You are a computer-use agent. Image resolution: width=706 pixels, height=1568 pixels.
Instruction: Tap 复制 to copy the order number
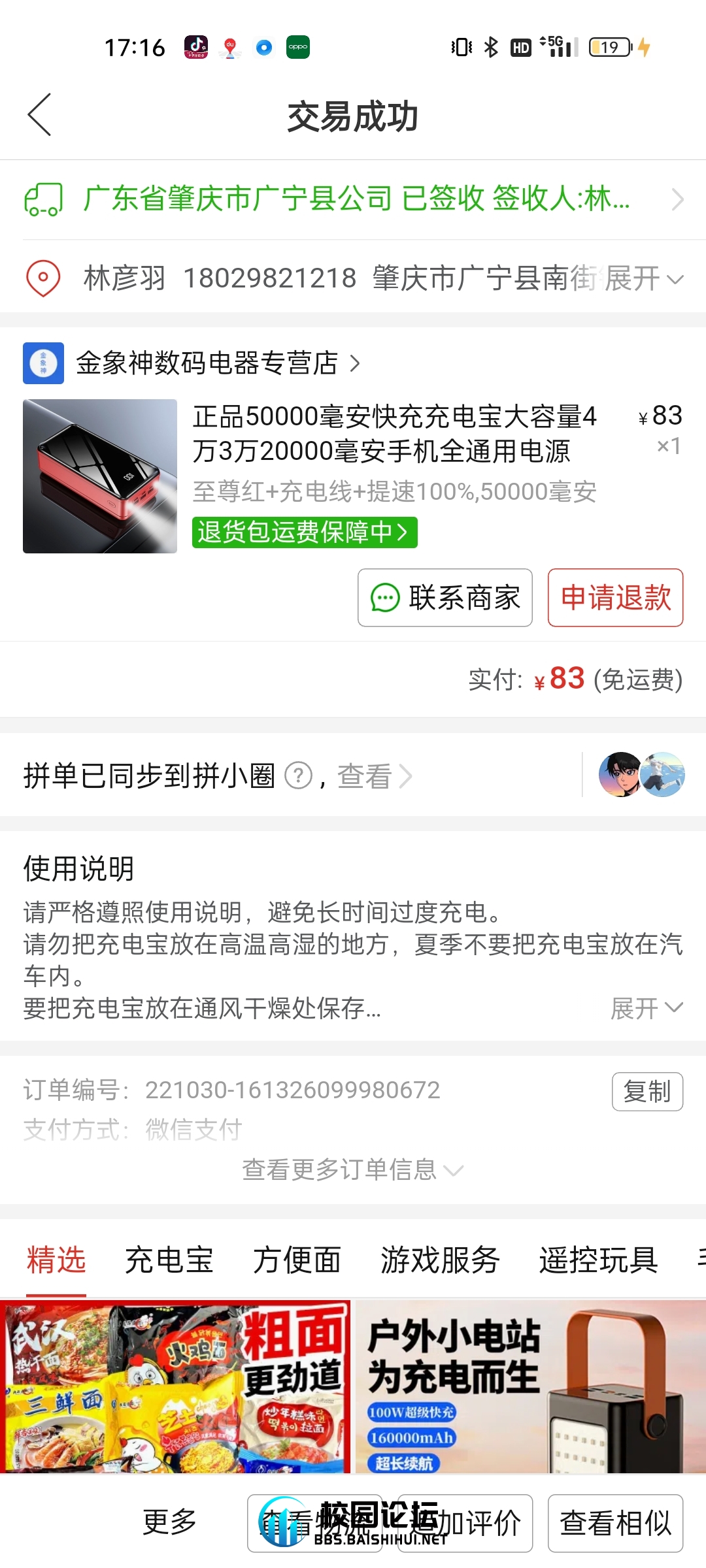pos(647,1090)
